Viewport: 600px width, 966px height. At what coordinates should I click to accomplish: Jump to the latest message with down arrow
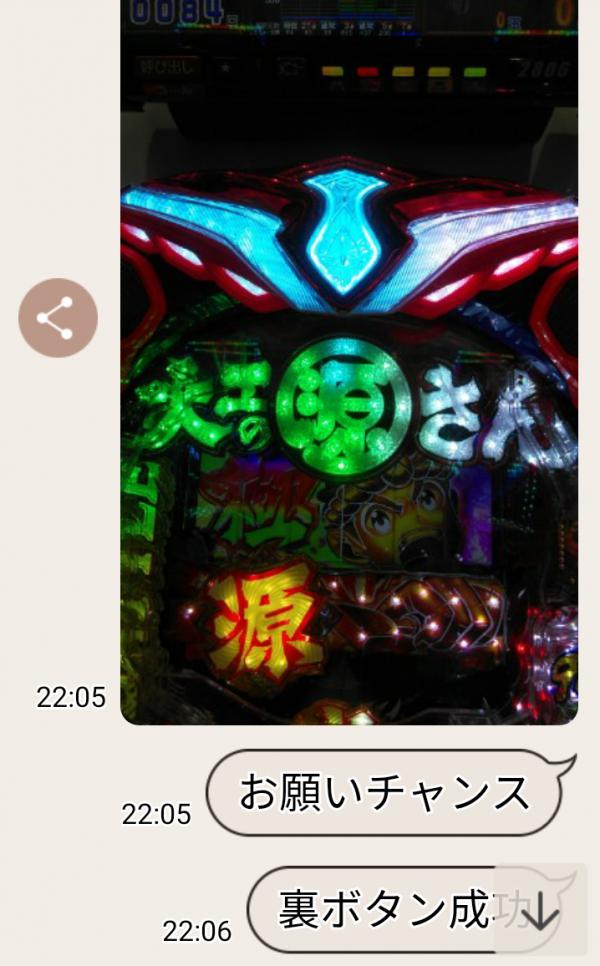(x=540, y=909)
